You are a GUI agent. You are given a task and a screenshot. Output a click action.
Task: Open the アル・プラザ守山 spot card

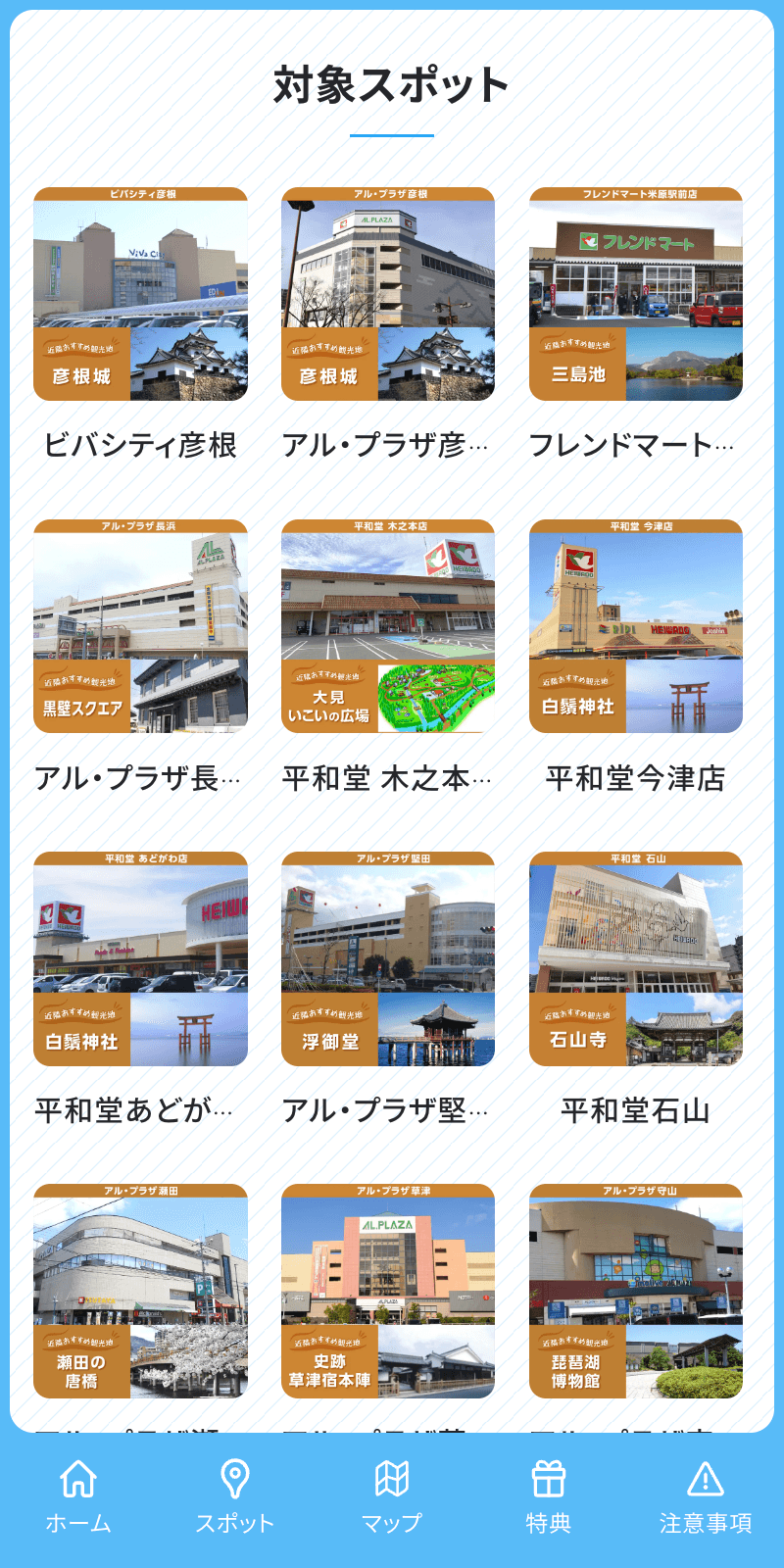pos(637,1294)
